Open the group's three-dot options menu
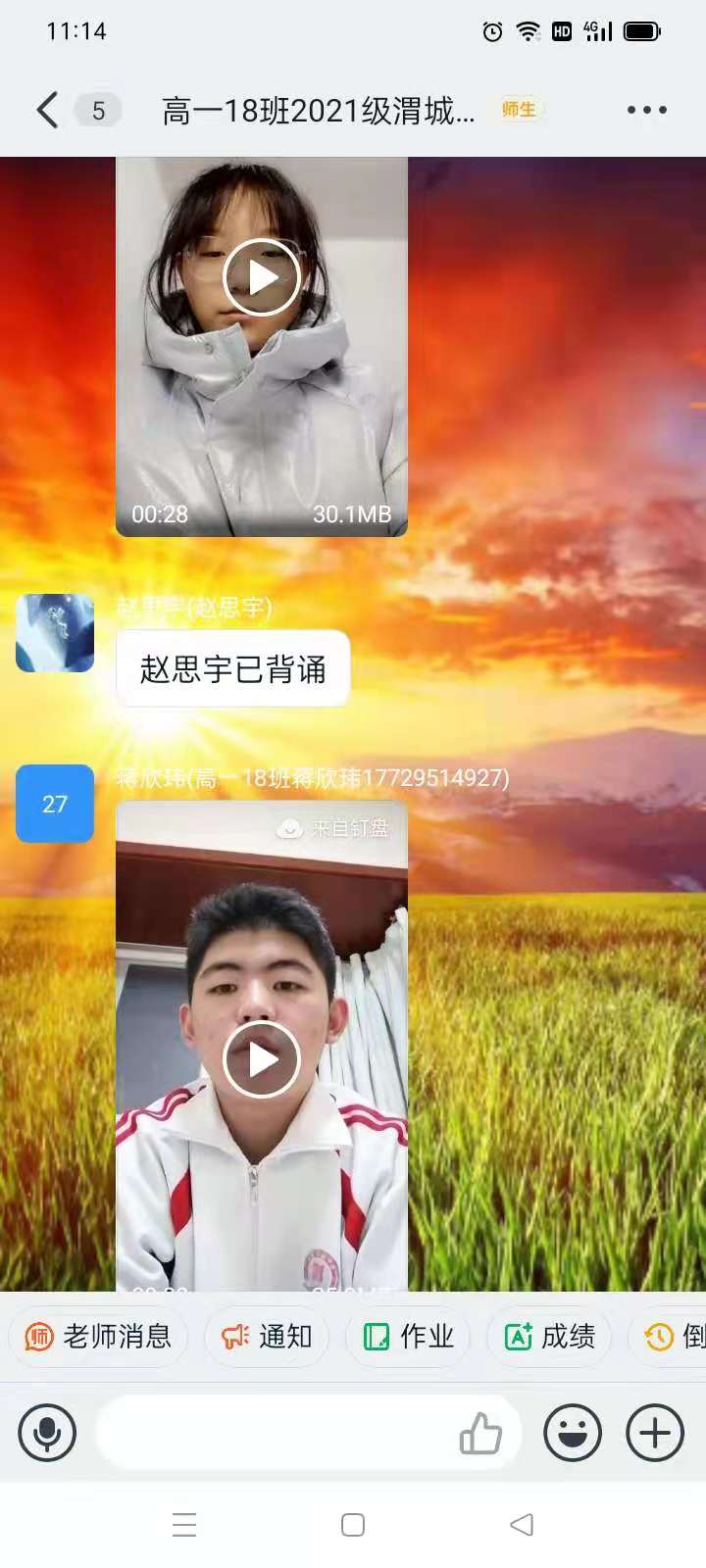The image size is (706, 1568). (x=647, y=110)
